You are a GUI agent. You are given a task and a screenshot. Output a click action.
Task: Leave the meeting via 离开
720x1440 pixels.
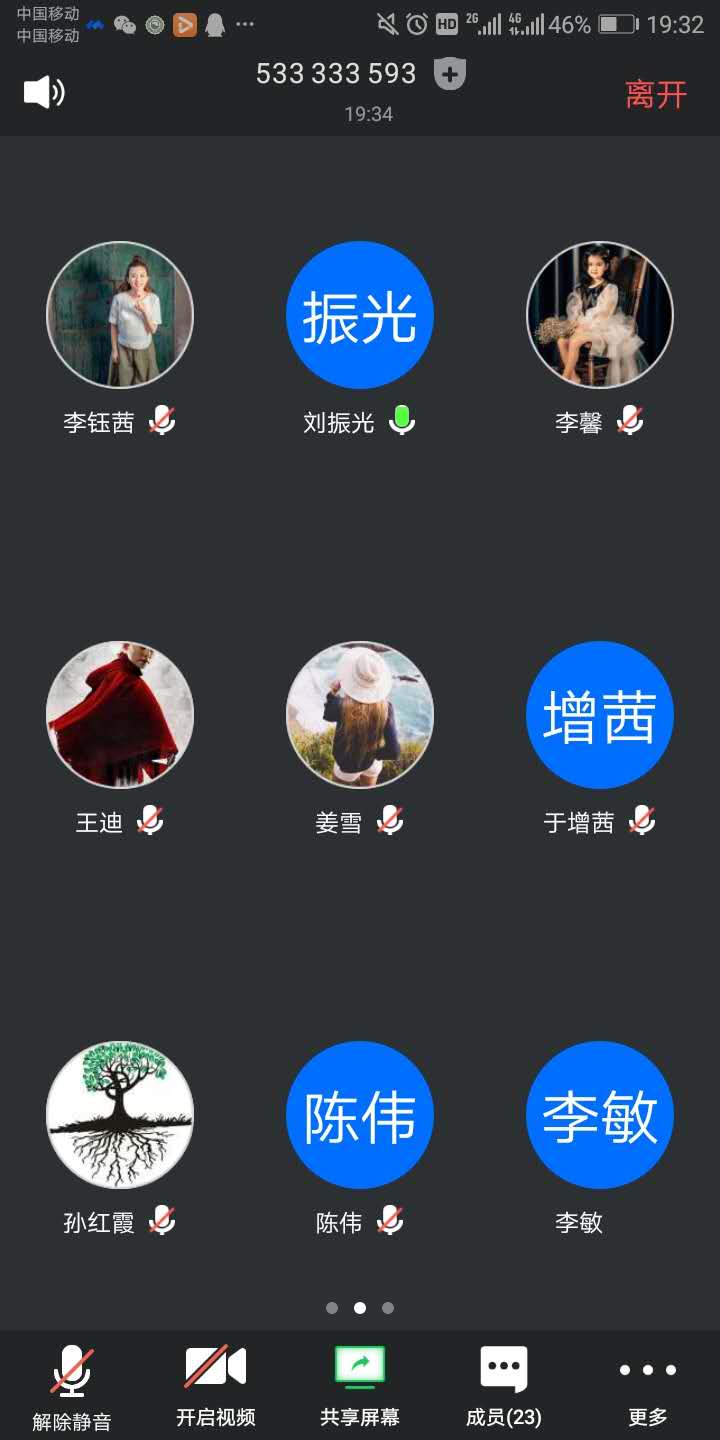tap(656, 95)
